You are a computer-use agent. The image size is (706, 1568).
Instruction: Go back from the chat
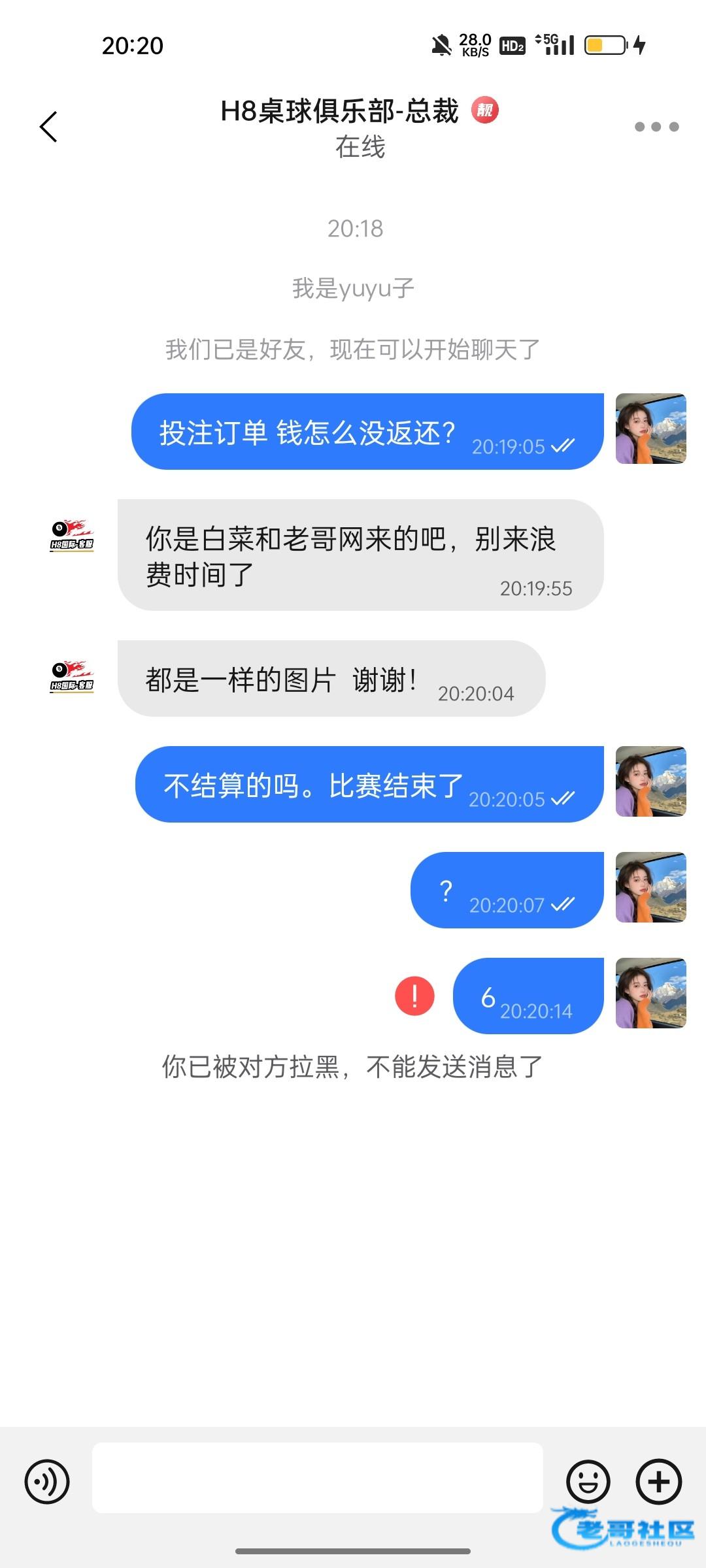click(49, 126)
